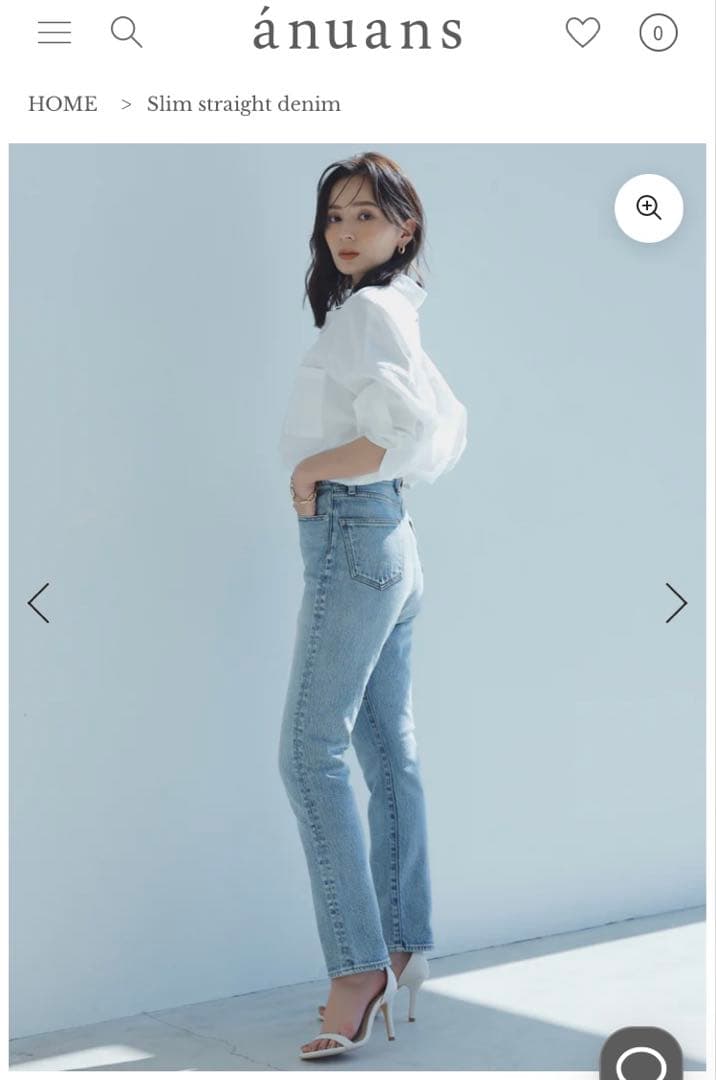The width and height of the screenshot is (716, 1080).
Task: Show the previous product photo
Action: tap(38, 603)
